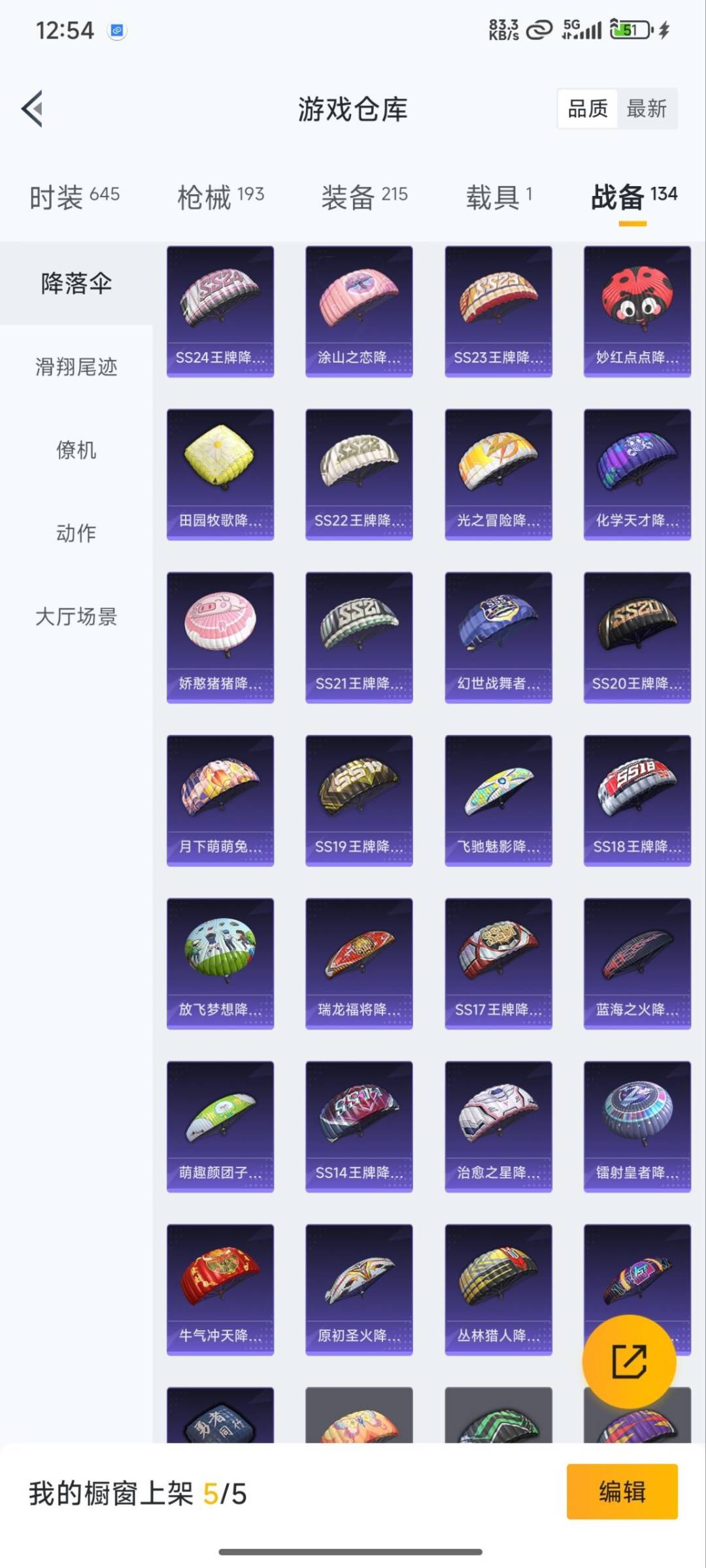706x1568 pixels.
Task: Open the SS24王牌降落伞 item
Action: pos(220,311)
